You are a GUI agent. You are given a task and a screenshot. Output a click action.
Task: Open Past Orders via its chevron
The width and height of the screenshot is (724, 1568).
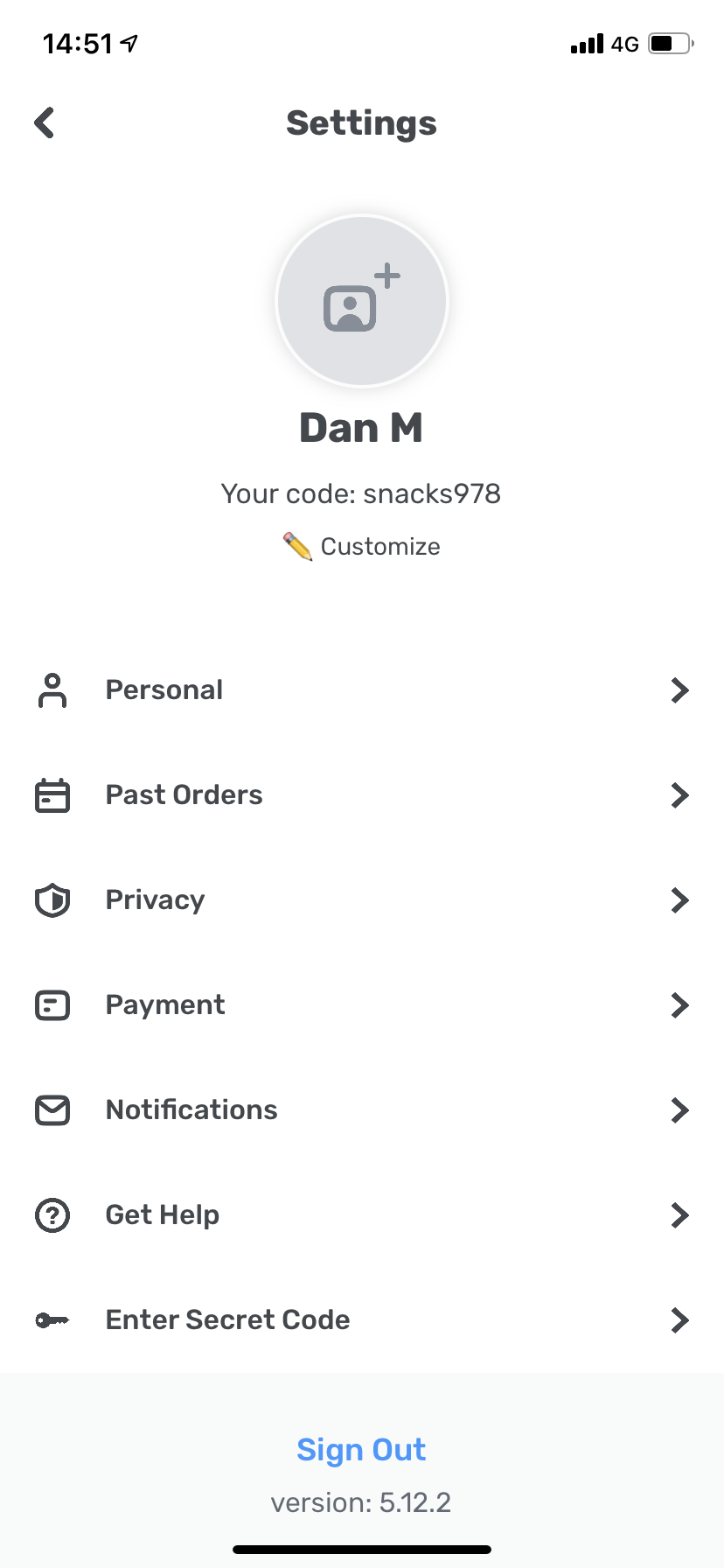pos(679,794)
